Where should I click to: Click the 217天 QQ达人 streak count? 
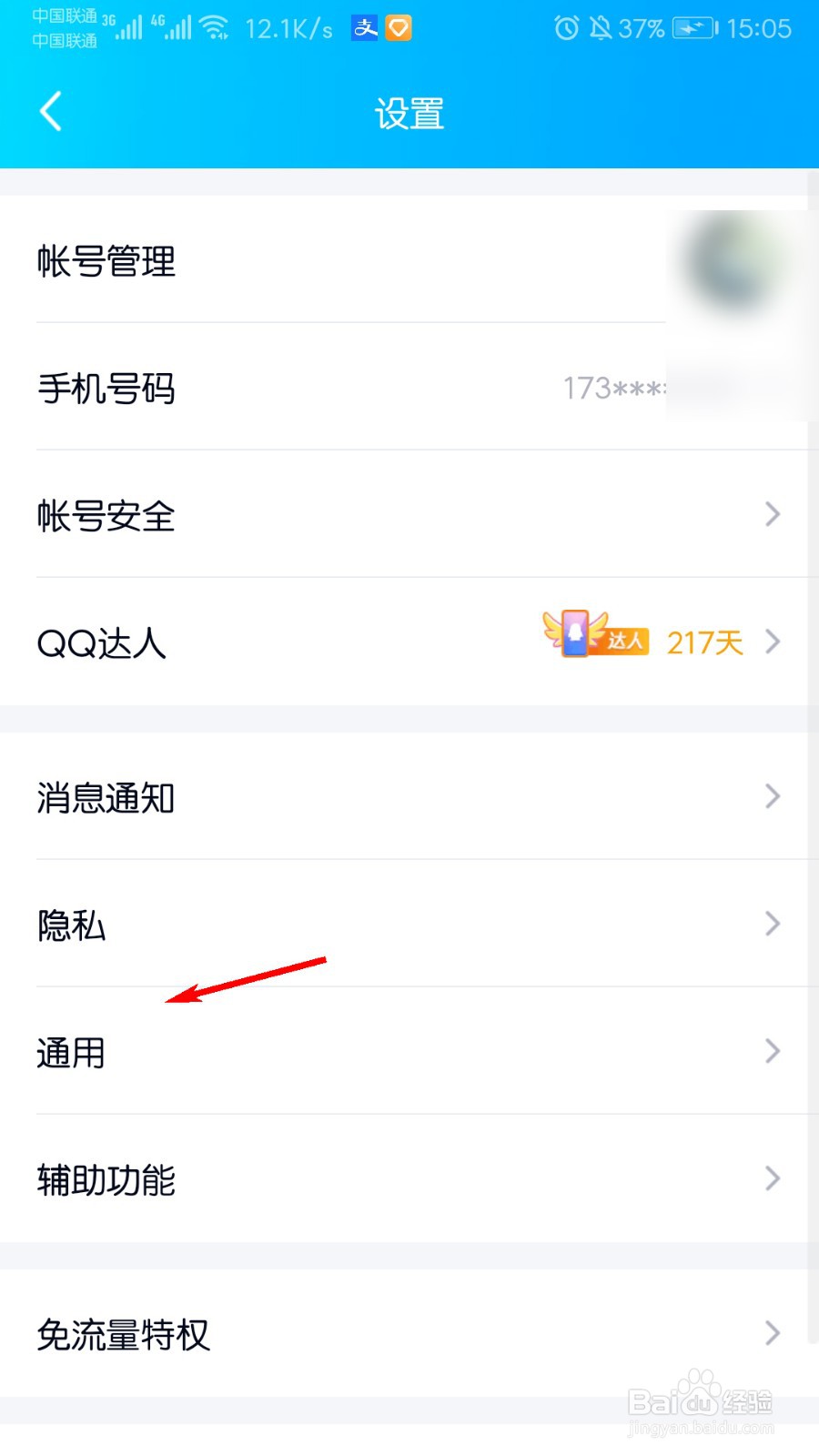(703, 642)
